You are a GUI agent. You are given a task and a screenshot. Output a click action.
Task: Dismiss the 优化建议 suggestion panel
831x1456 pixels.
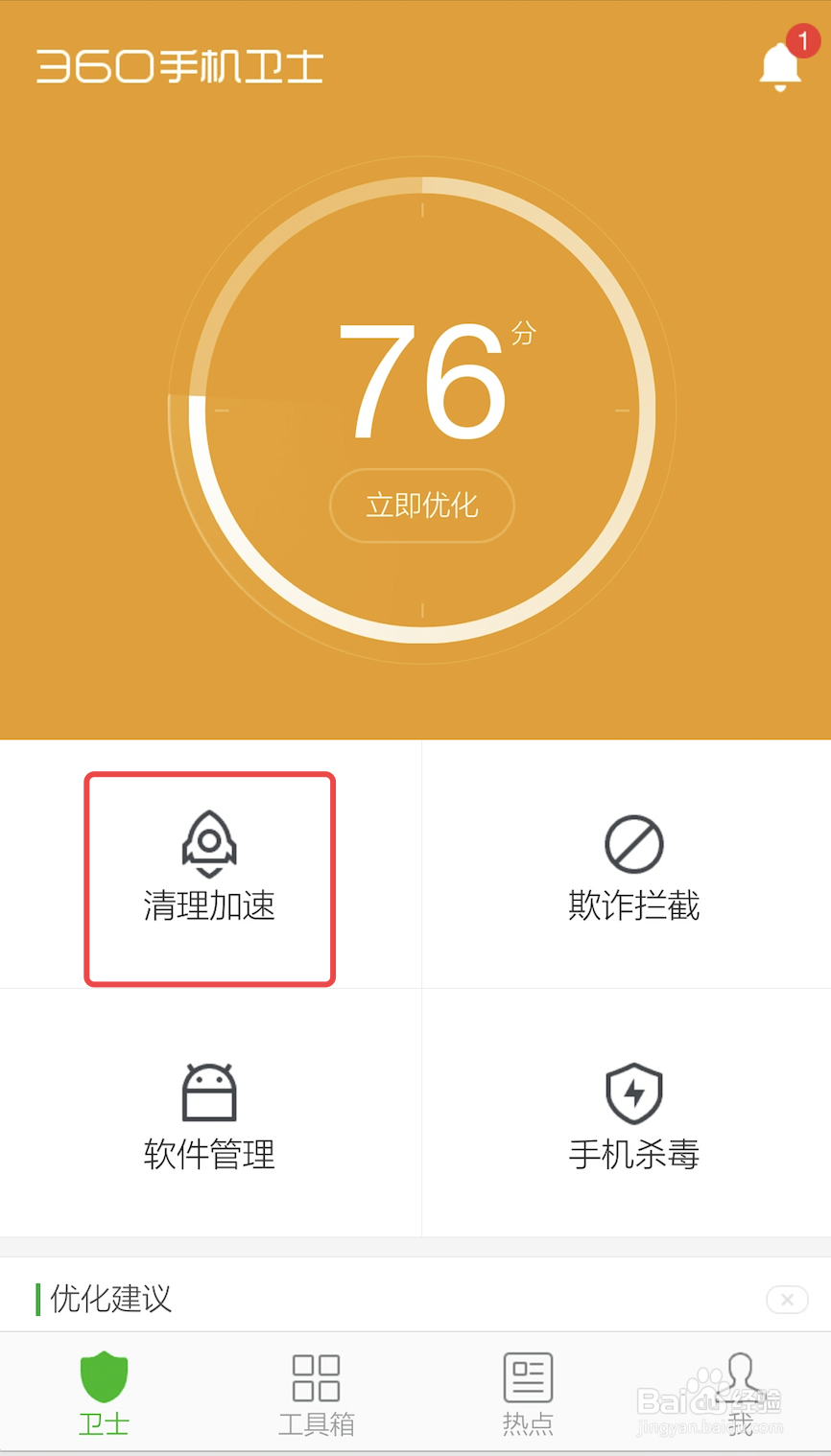point(787,1300)
